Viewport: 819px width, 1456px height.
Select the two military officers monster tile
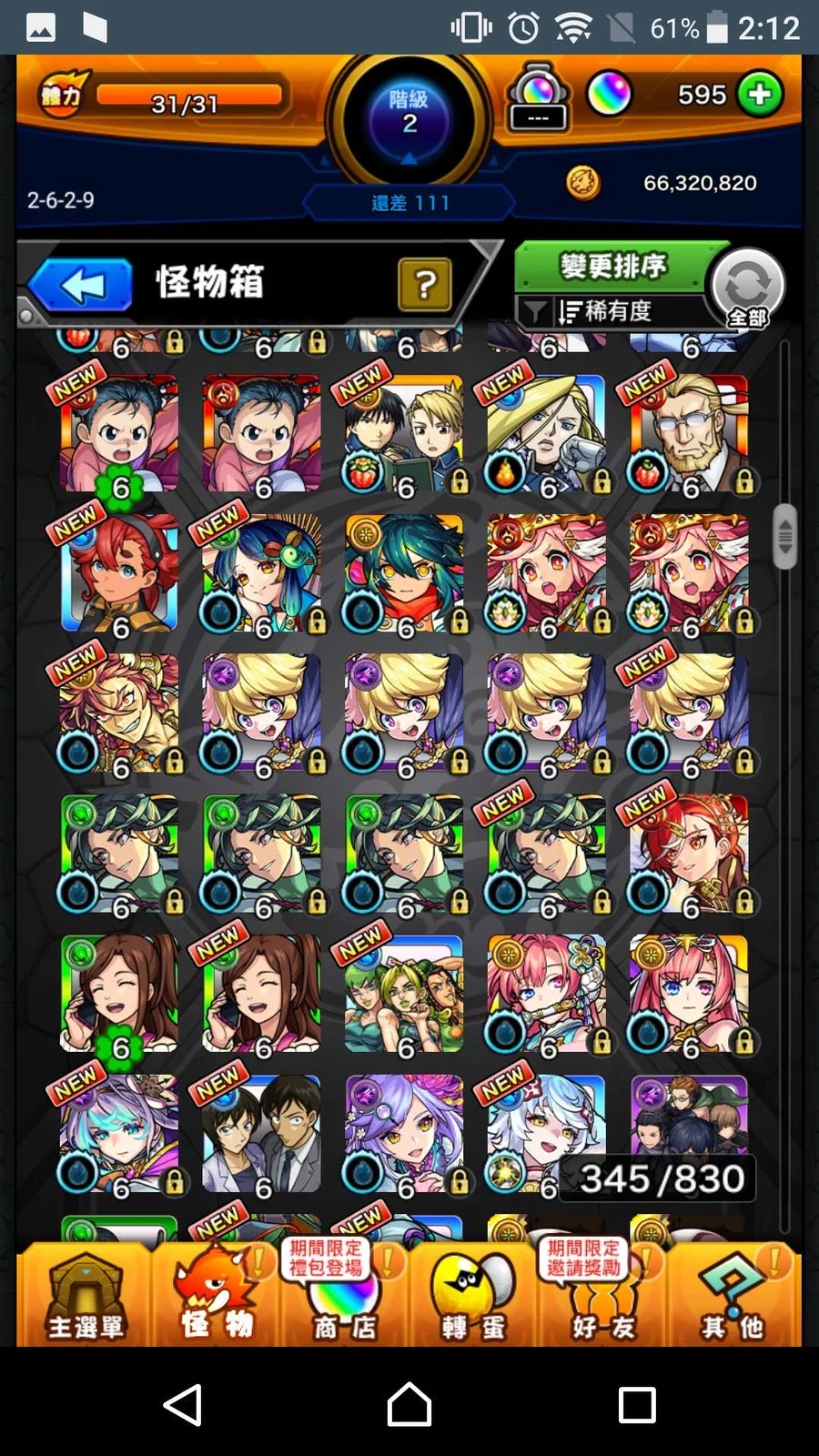[x=404, y=433]
